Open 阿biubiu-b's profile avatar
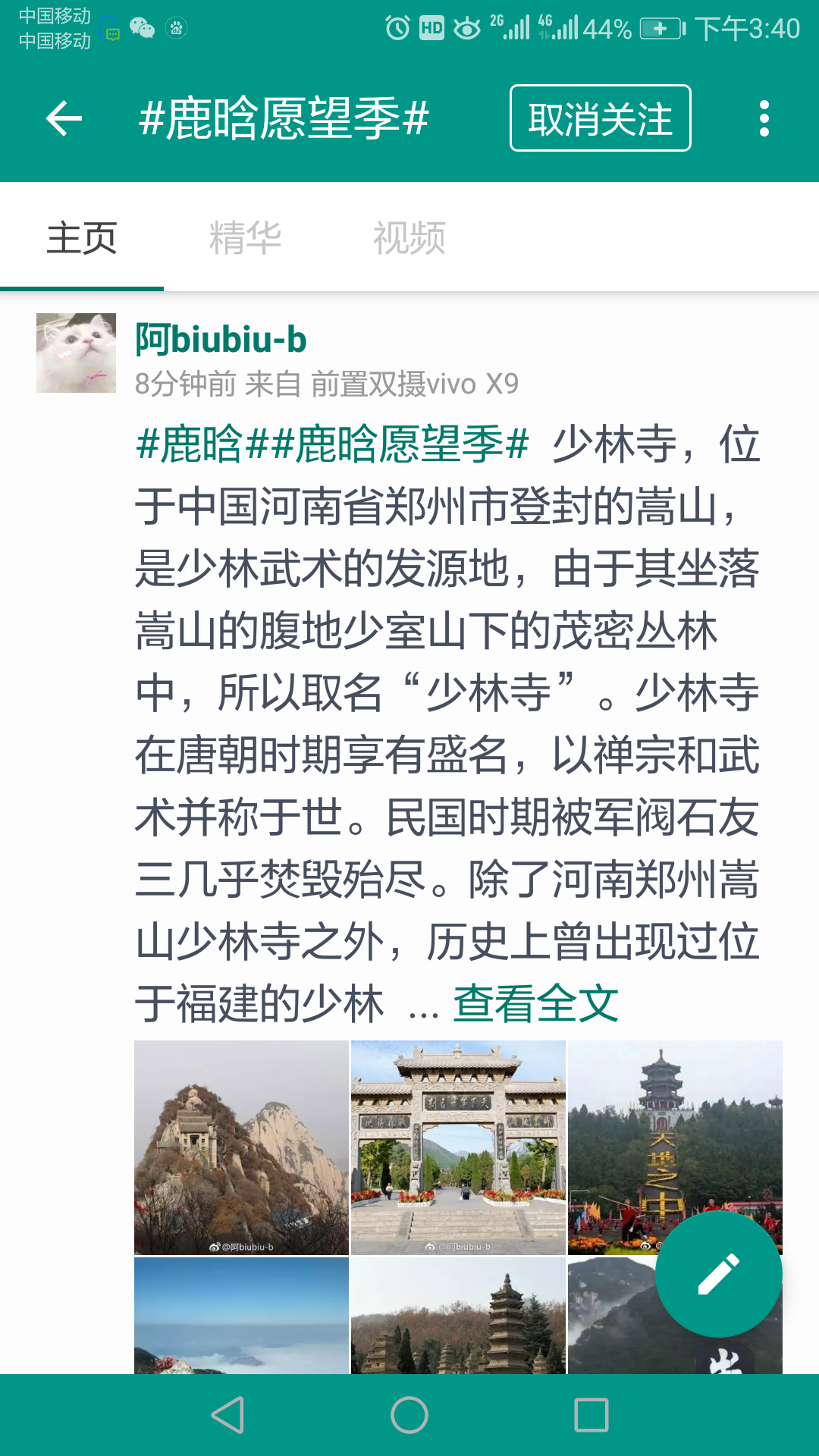The image size is (819, 1456). click(76, 353)
